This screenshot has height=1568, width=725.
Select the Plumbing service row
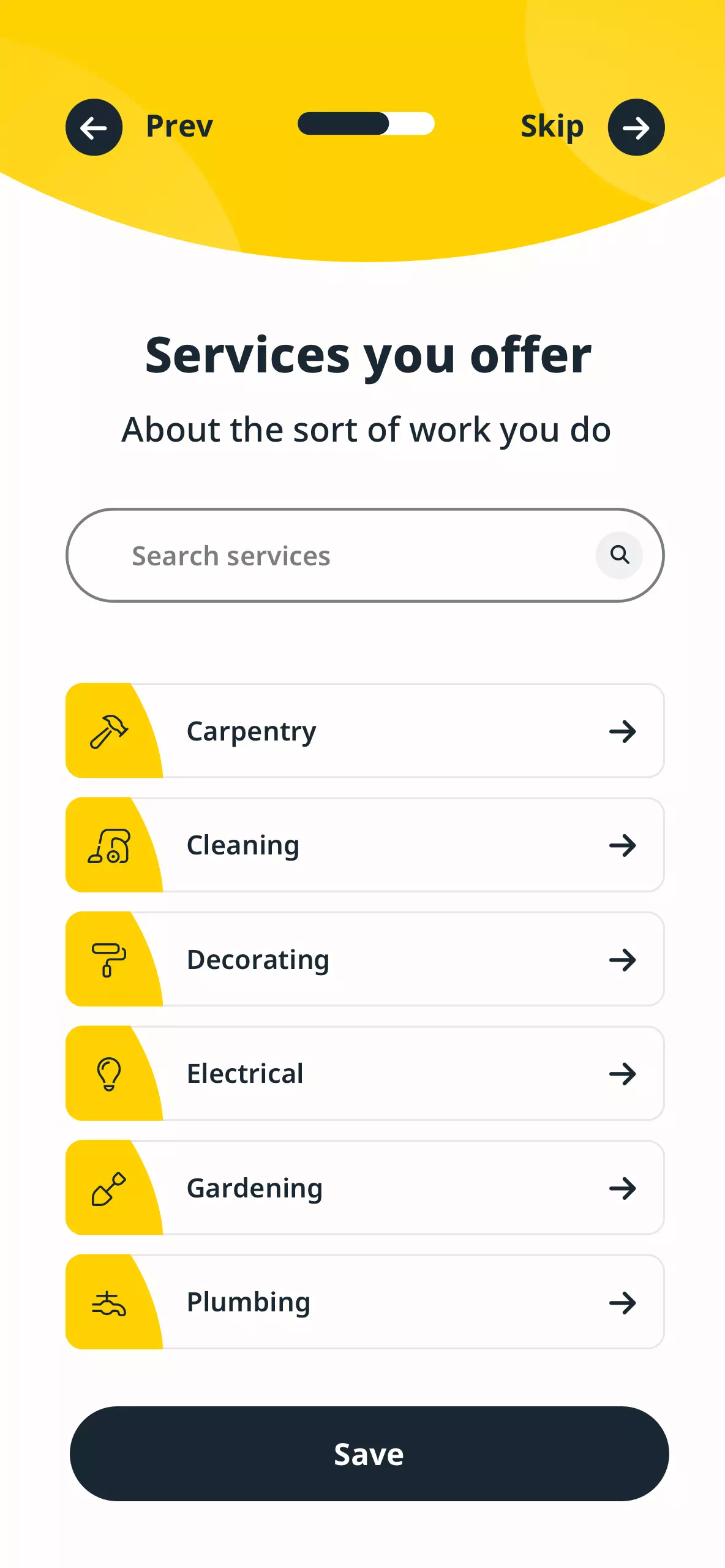(365, 1302)
